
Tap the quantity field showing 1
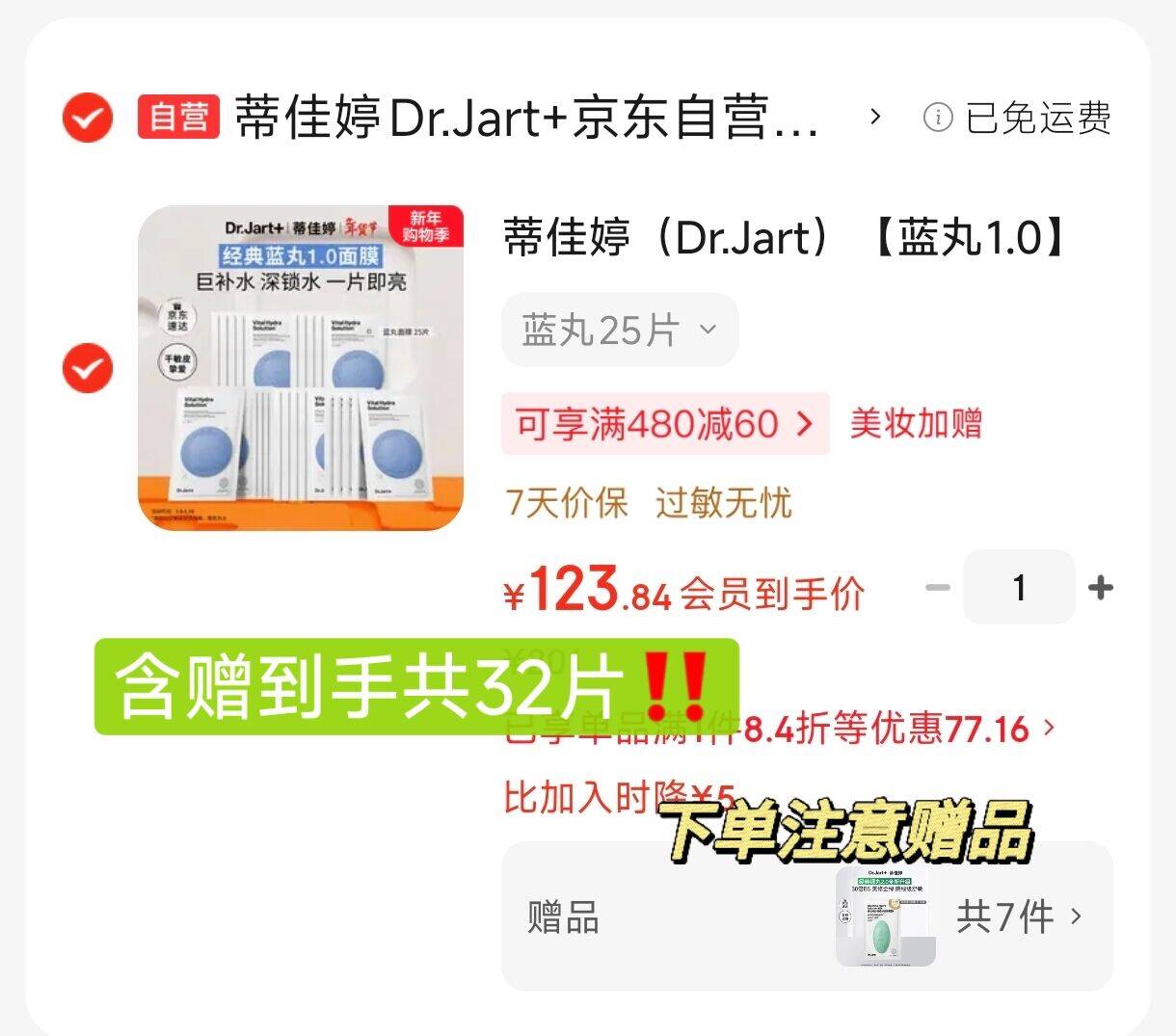coord(1019,588)
